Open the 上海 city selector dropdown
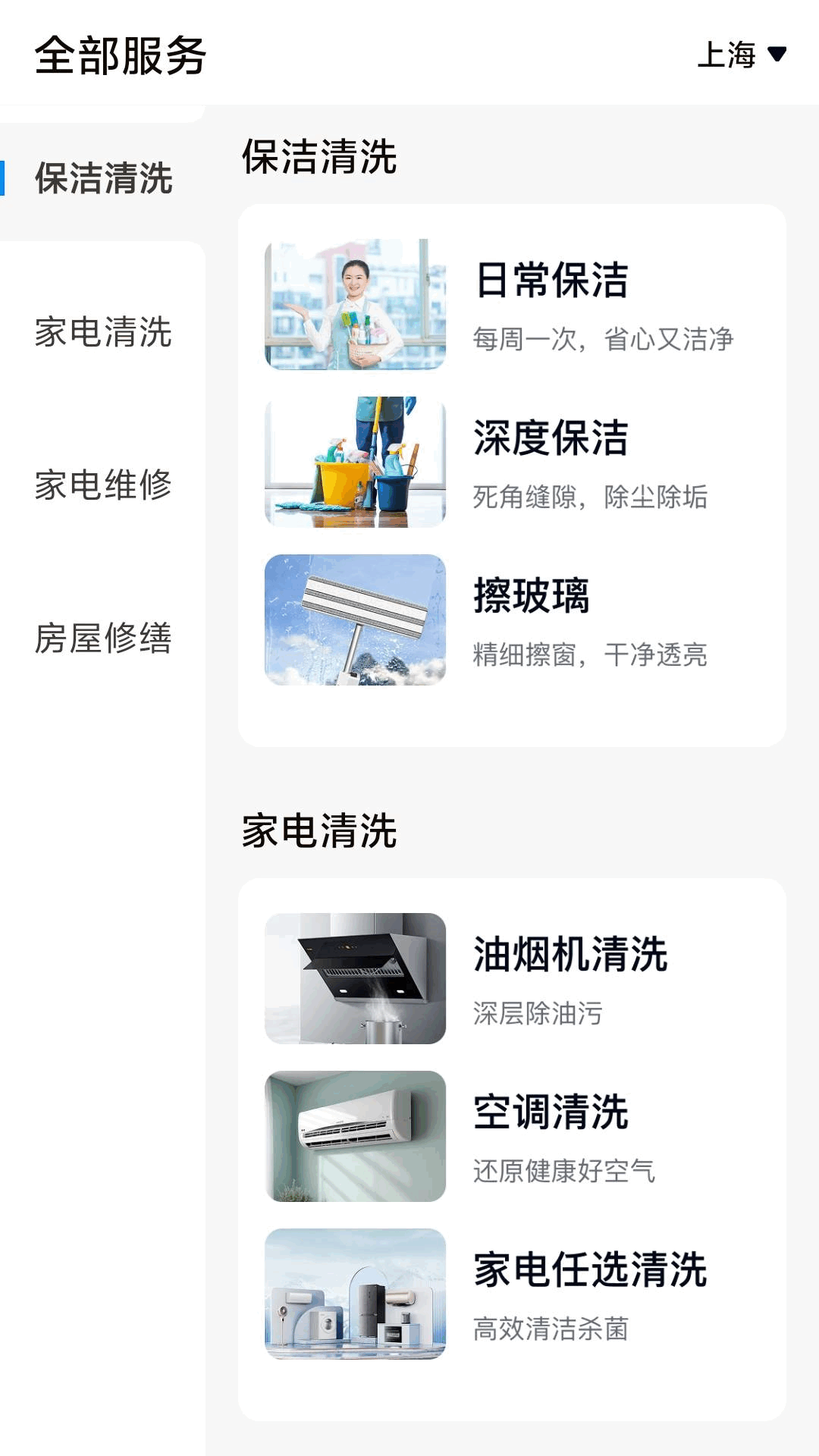The width and height of the screenshot is (819, 1456). (x=728, y=54)
